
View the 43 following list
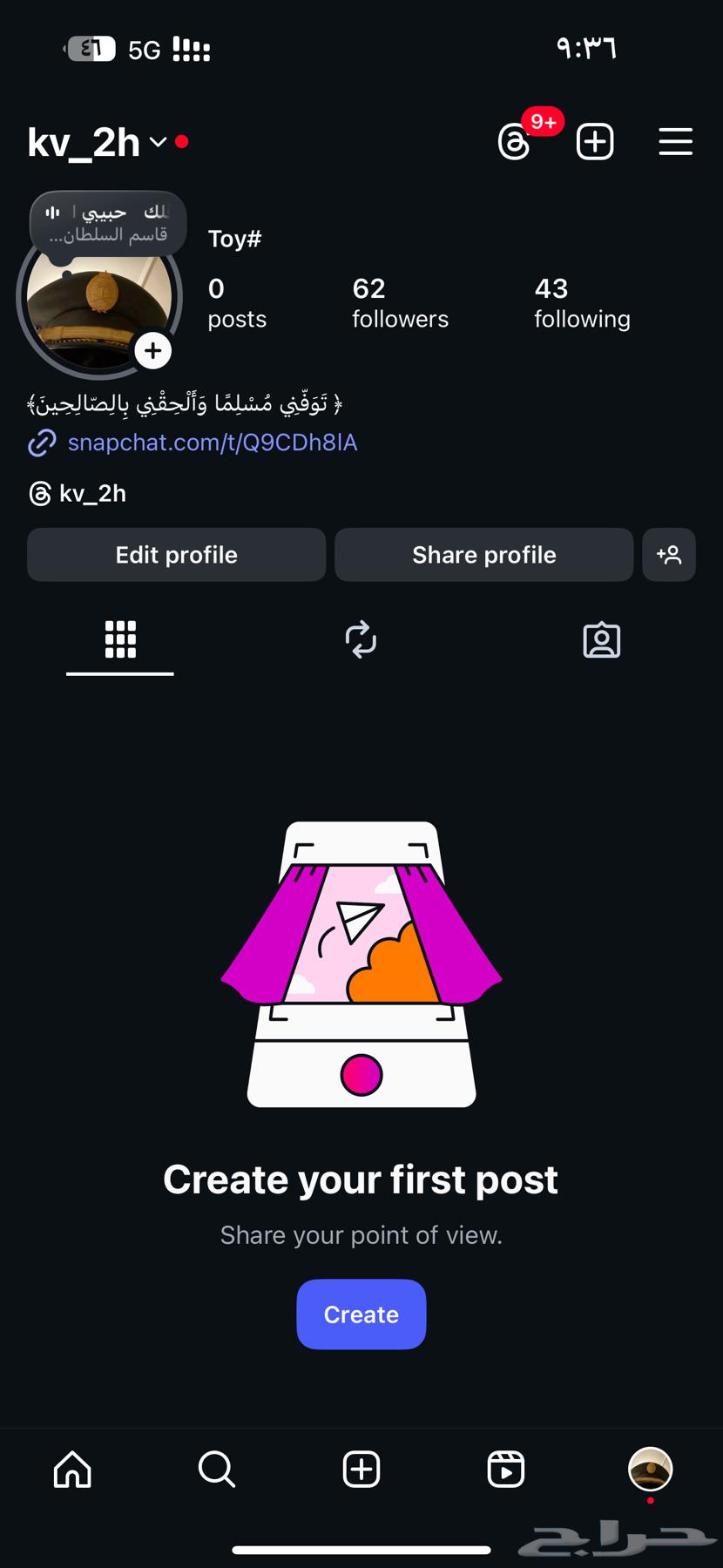point(582,302)
